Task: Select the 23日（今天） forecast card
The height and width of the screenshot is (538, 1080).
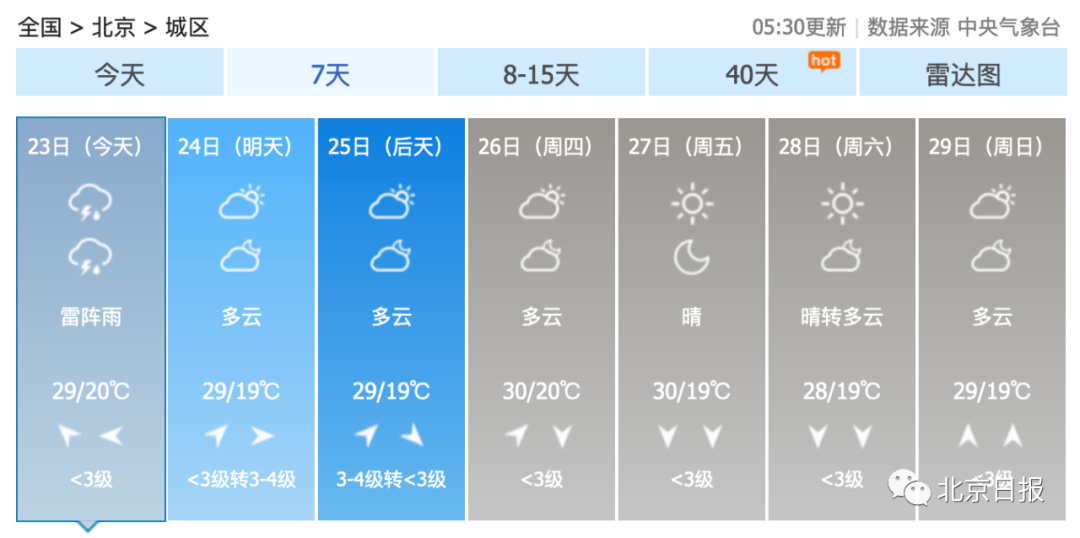Action: [91, 318]
